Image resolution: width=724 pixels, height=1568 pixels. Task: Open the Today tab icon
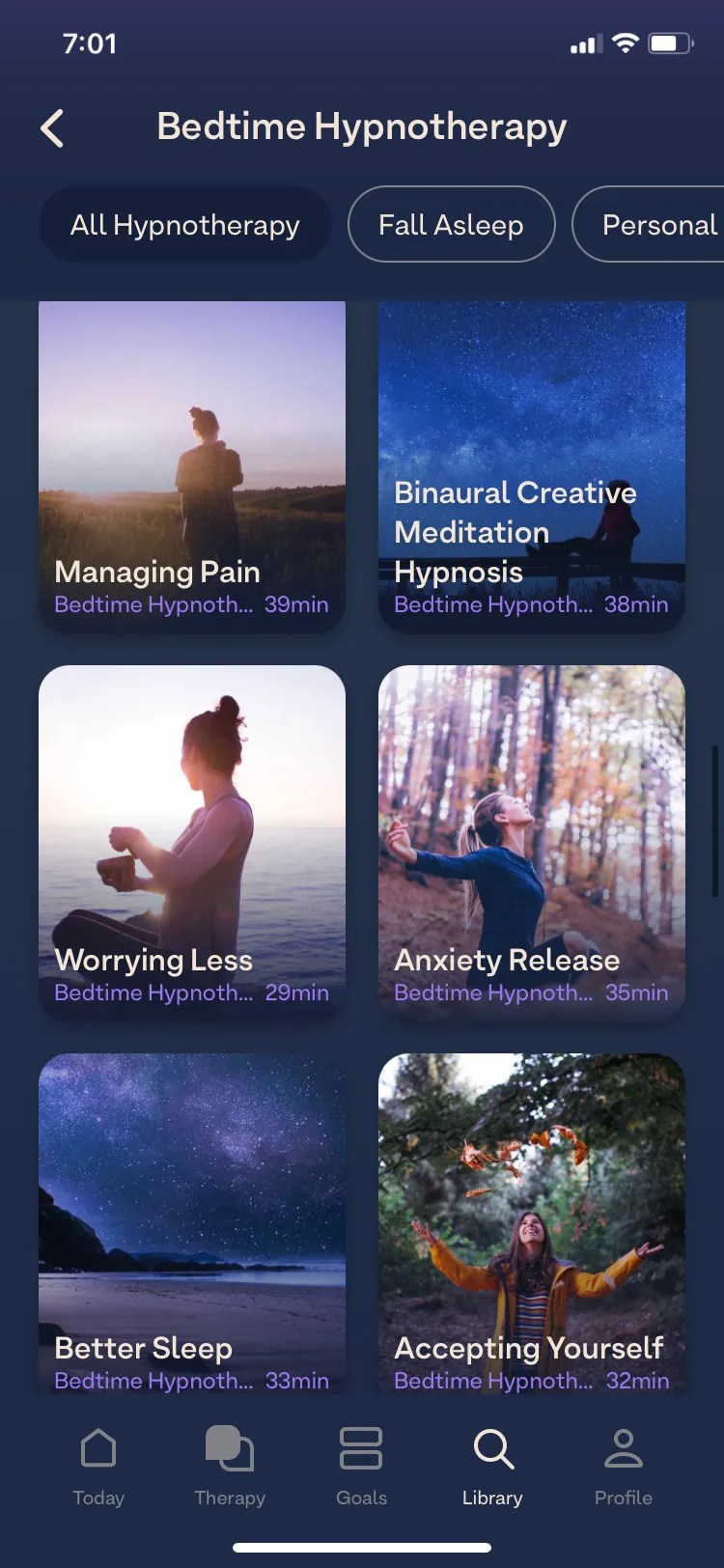pos(97,1466)
